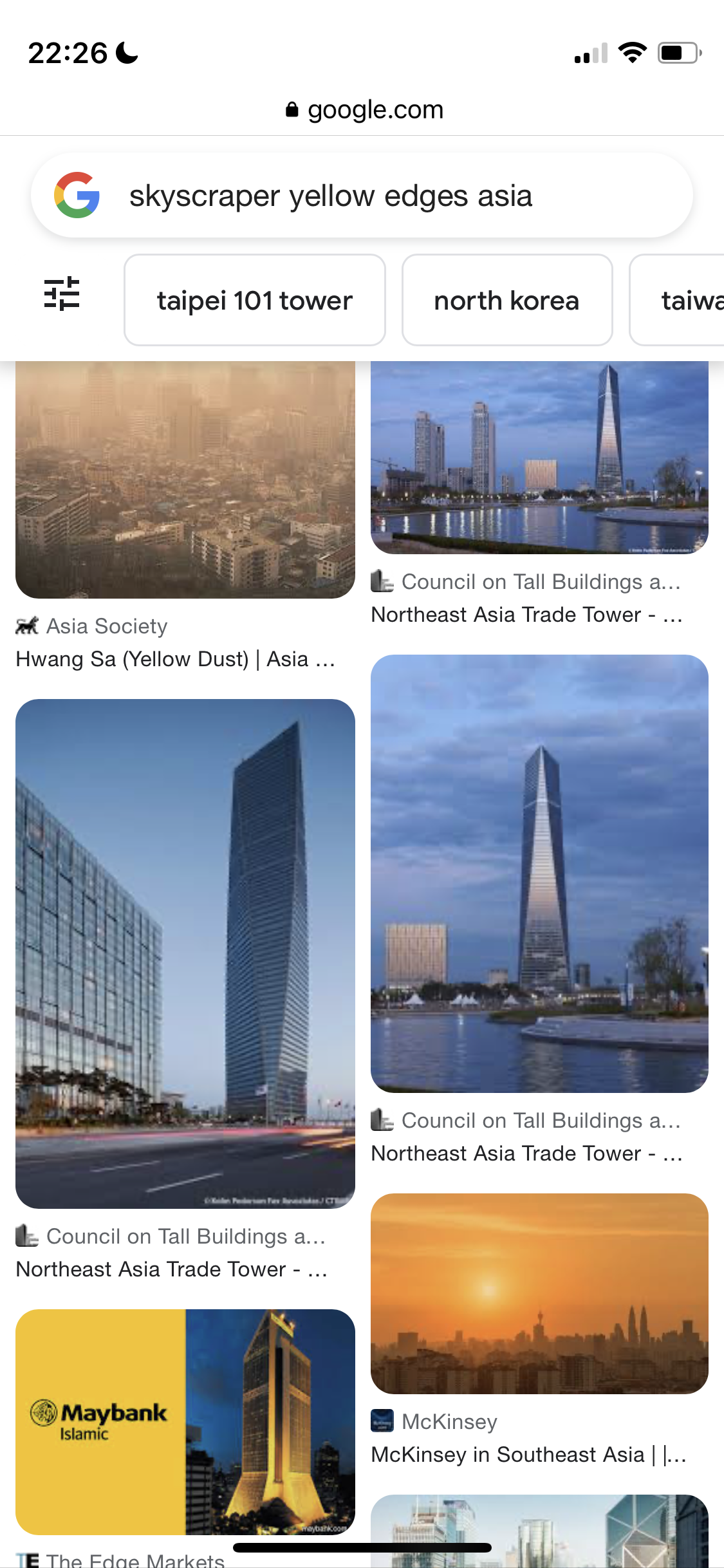
Task: Open the Asia Society result caption
Action: 107,626
